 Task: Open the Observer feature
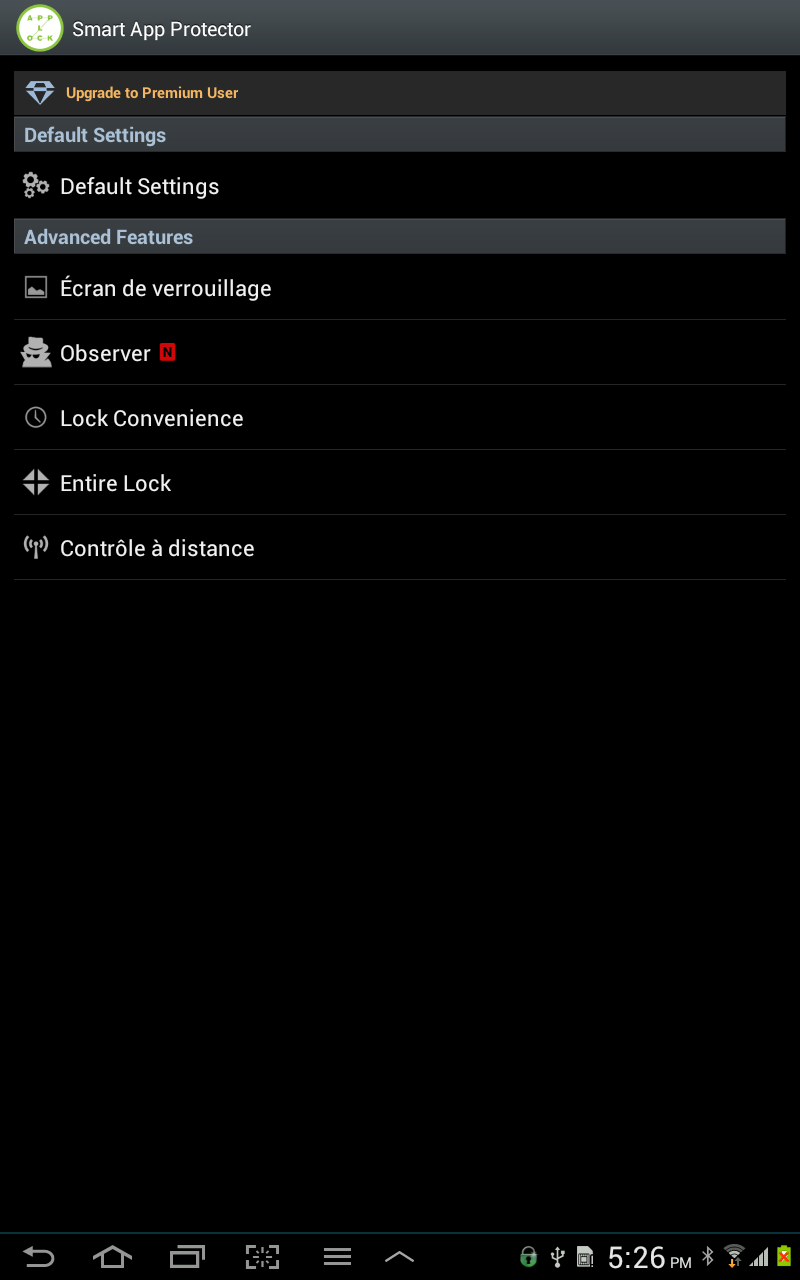point(400,353)
